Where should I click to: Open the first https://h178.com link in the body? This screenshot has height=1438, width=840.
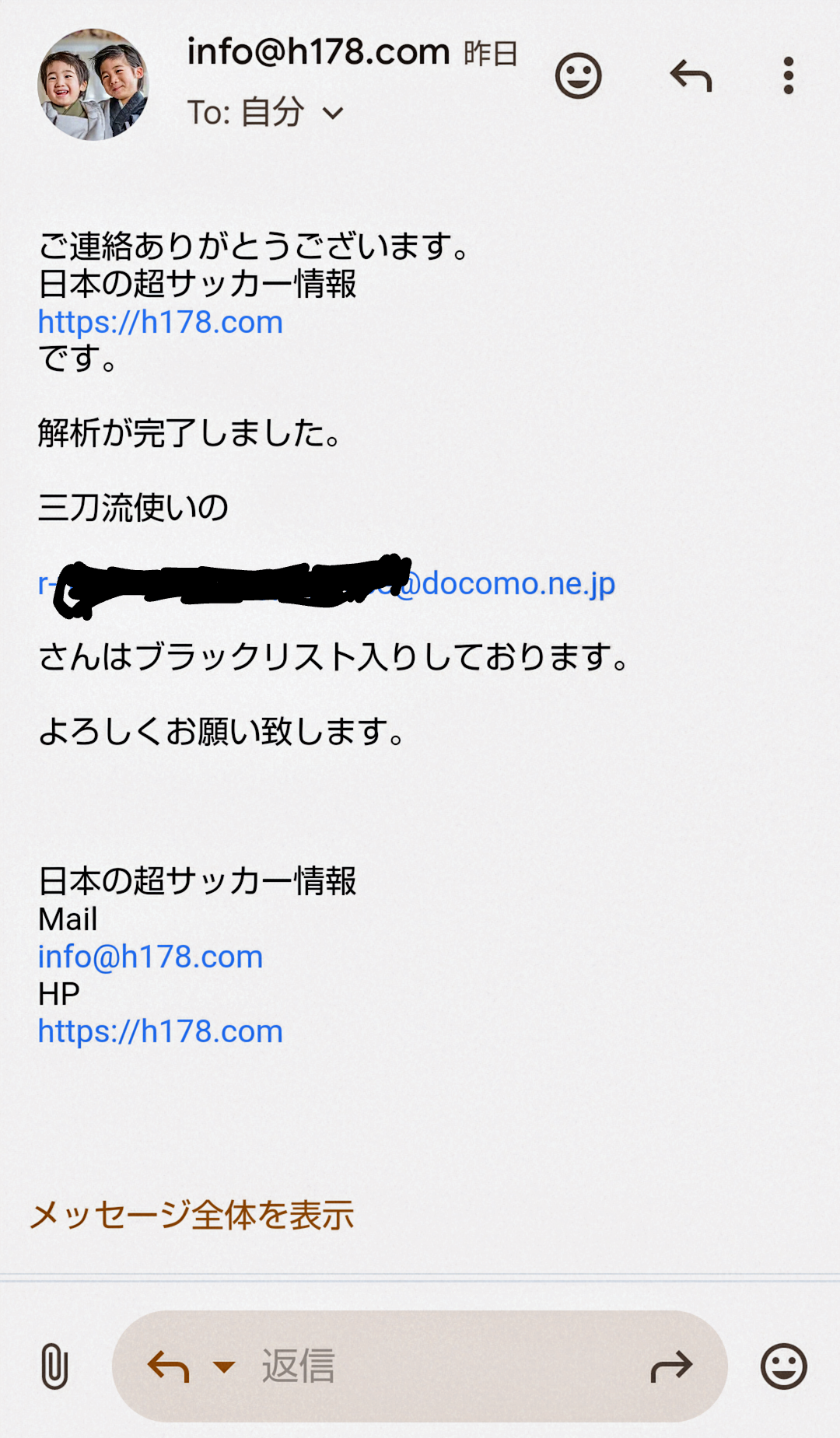click(x=160, y=322)
